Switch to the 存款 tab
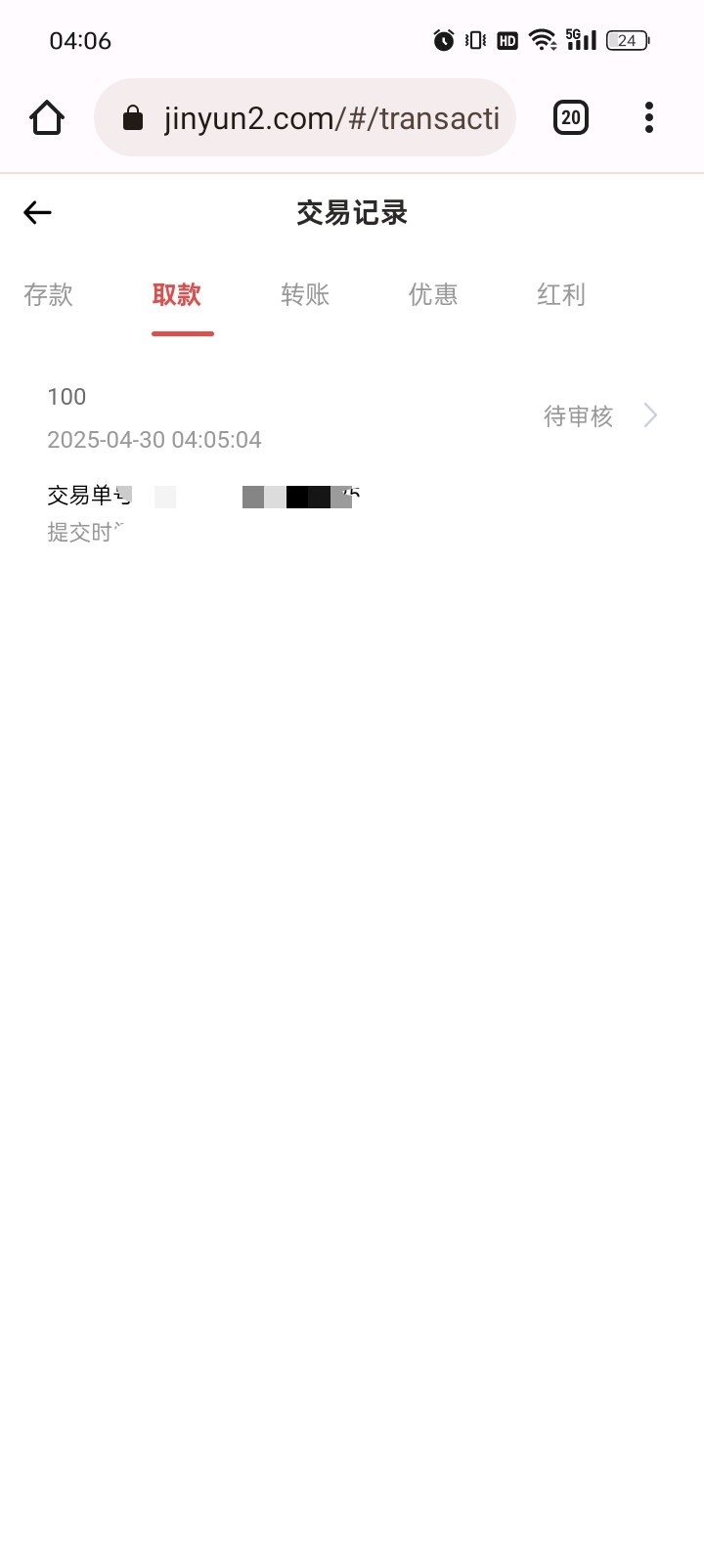 click(48, 294)
